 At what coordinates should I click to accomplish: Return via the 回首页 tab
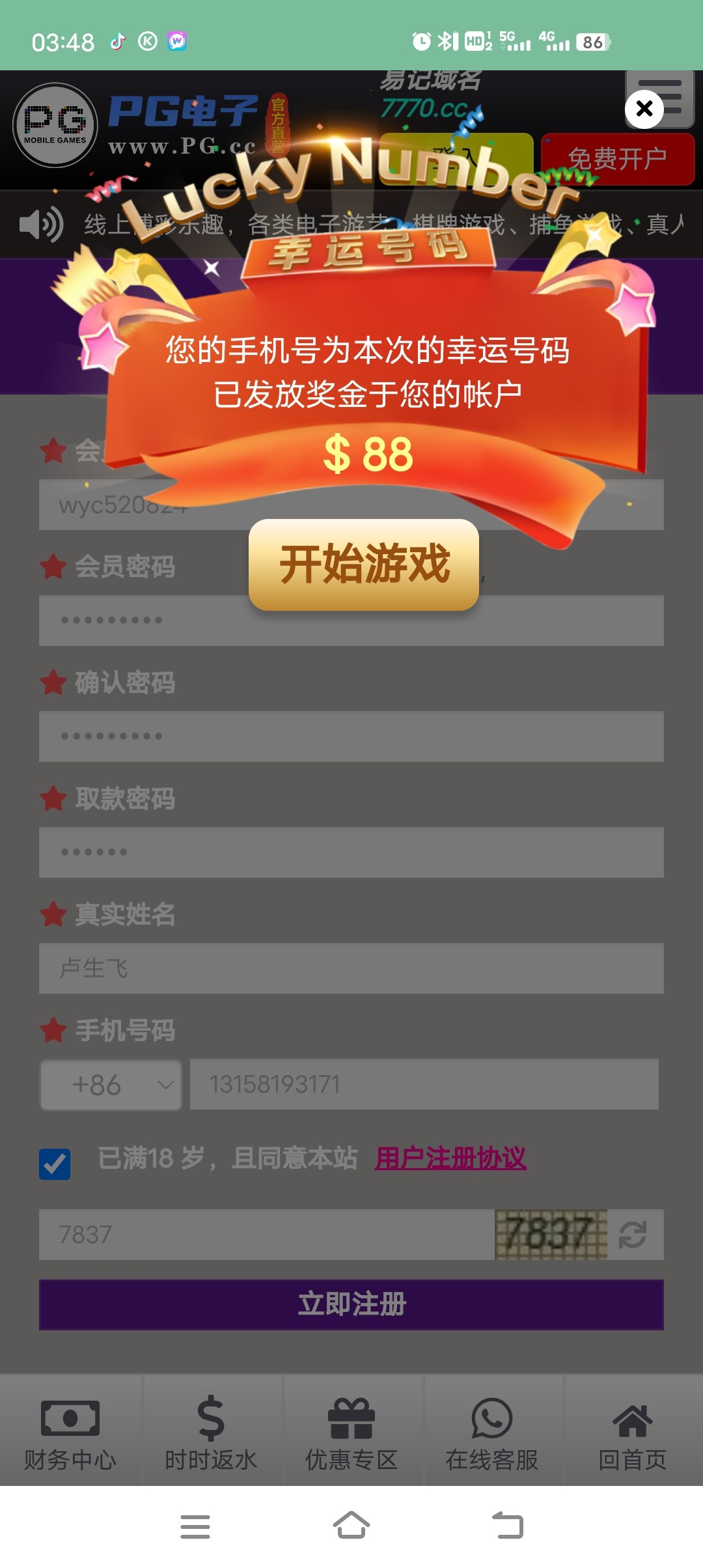tap(633, 1433)
